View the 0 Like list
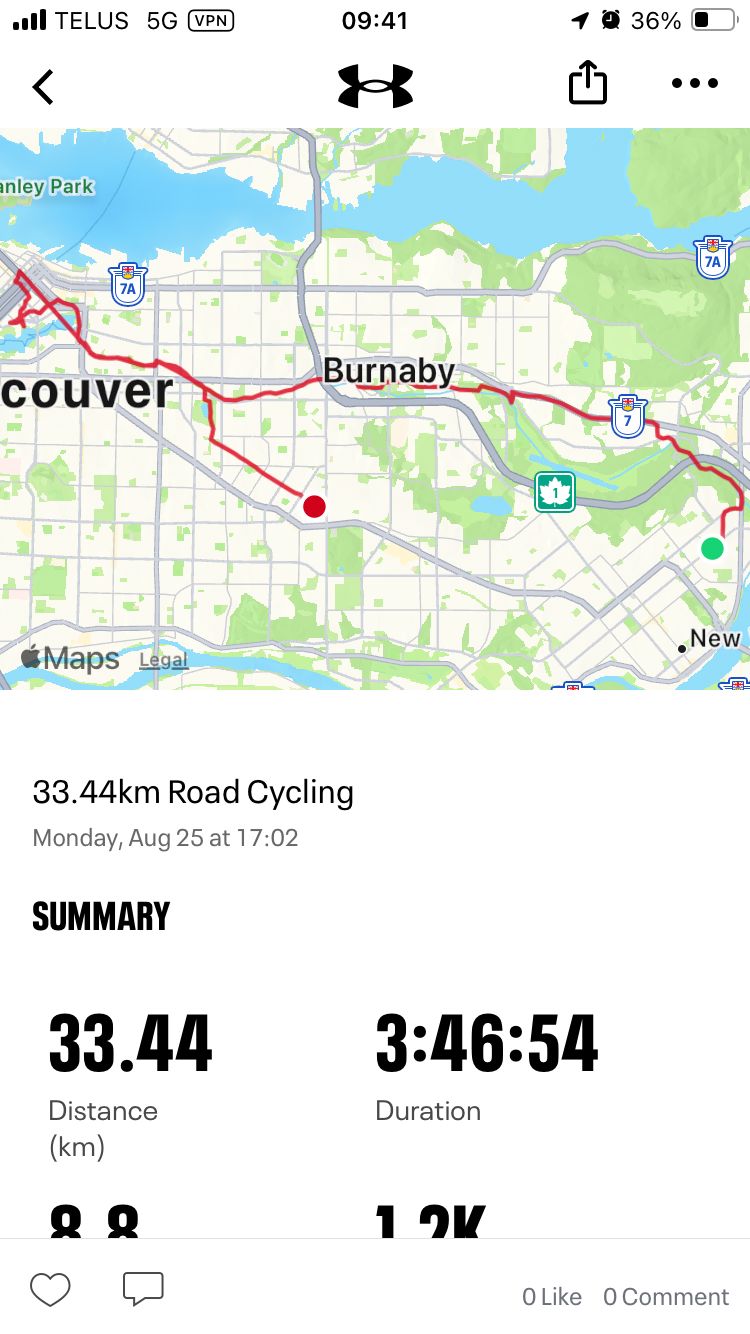This screenshot has height=1334, width=750. point(552,1297)
